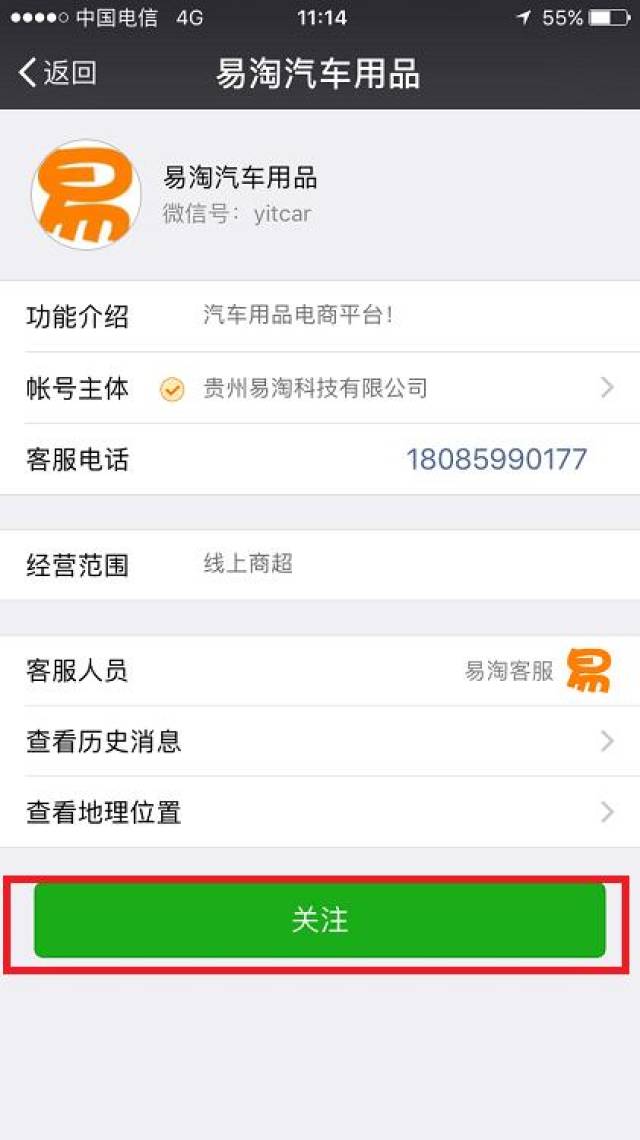Follow the account with the 关注 button

point(320,920)
